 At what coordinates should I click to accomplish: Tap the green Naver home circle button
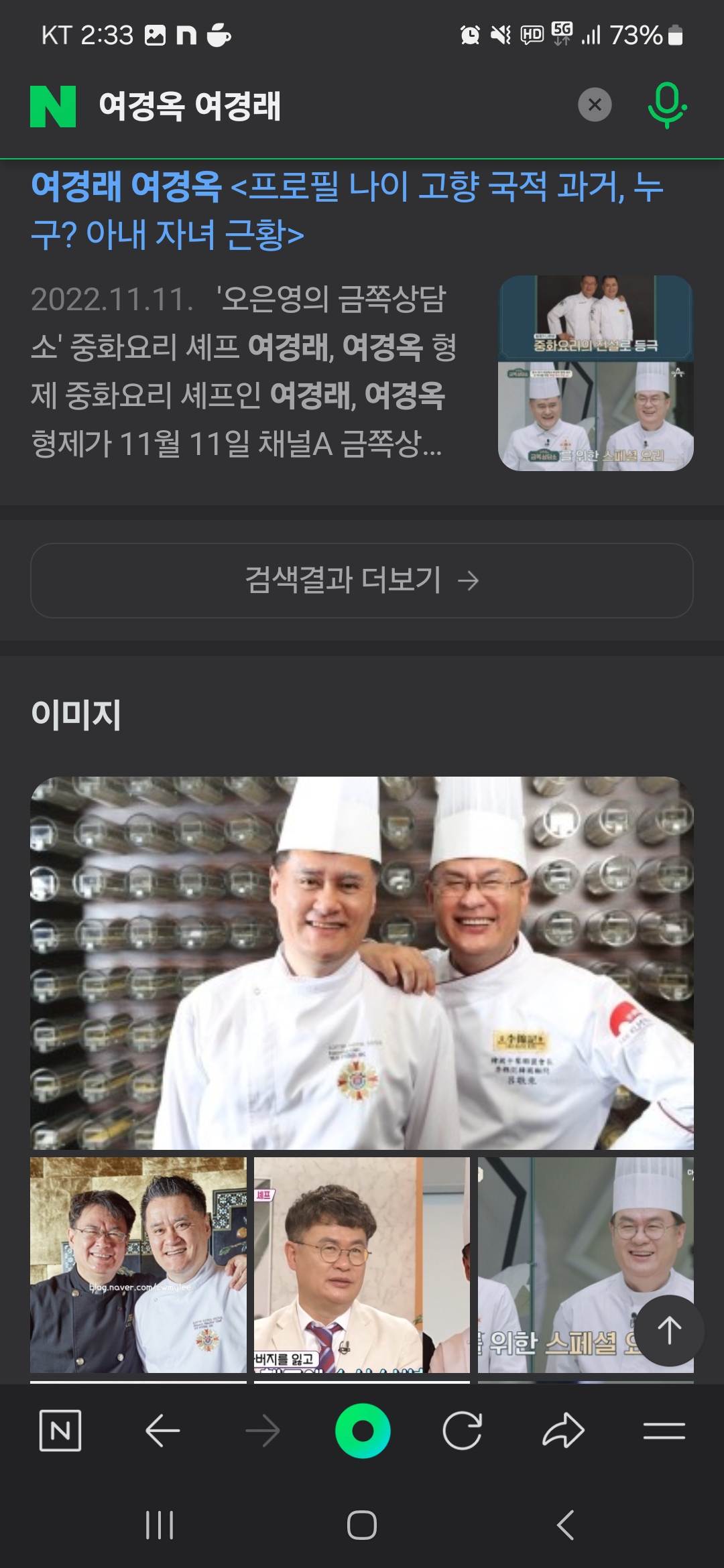(x=362, y=1431)
